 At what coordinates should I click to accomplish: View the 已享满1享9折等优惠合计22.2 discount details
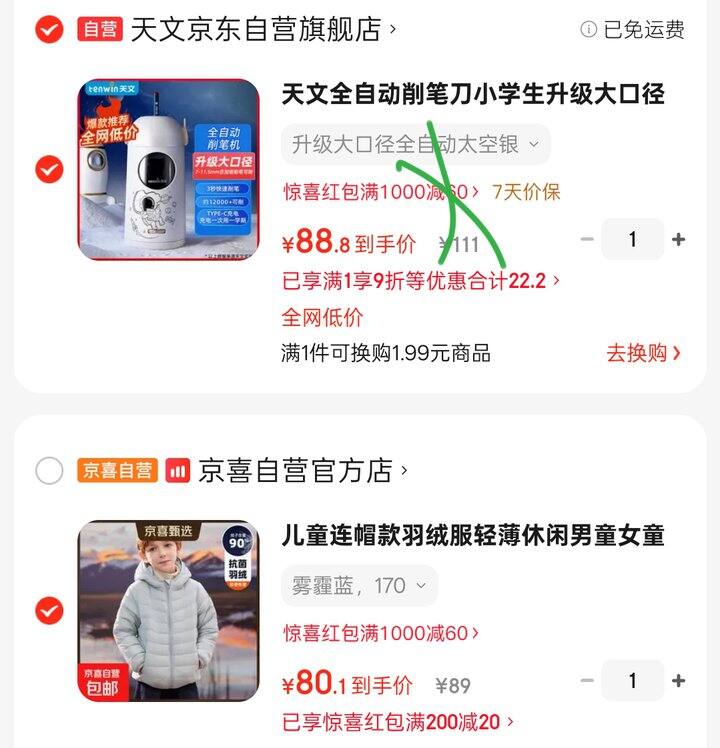[420, 281]
